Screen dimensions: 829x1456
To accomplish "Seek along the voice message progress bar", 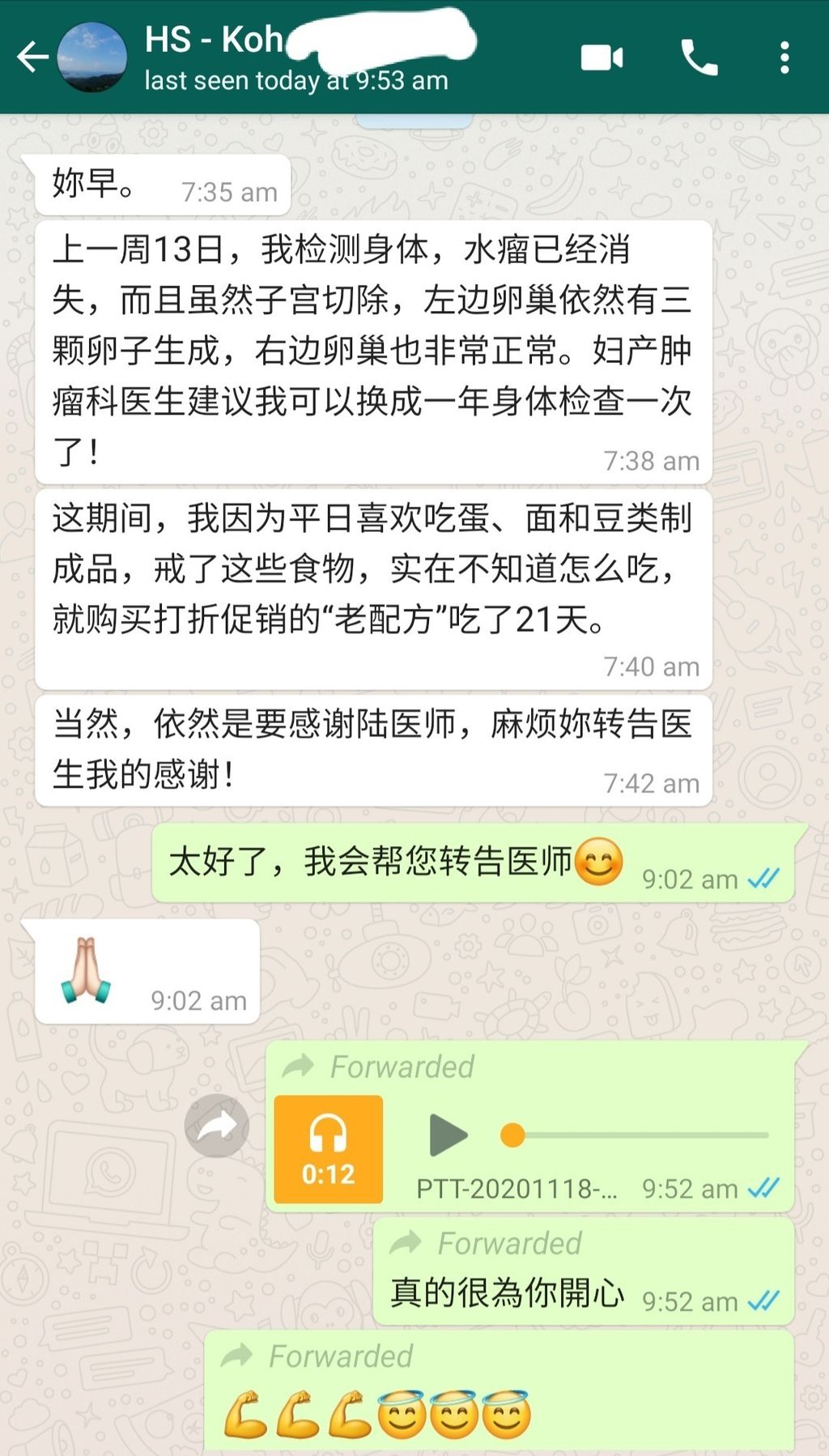I will [635, 1135].
